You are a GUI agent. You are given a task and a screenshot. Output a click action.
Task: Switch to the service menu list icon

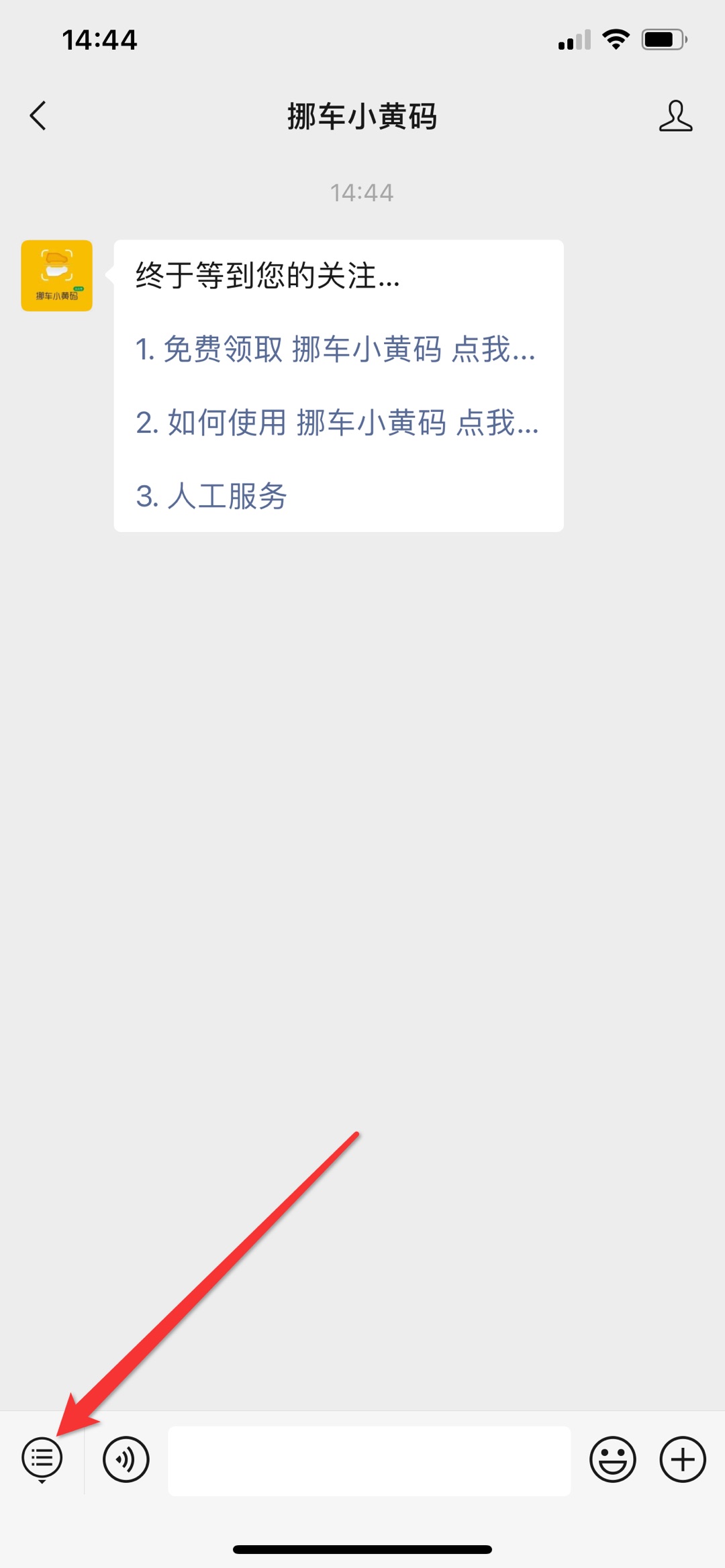[42, 1459]
